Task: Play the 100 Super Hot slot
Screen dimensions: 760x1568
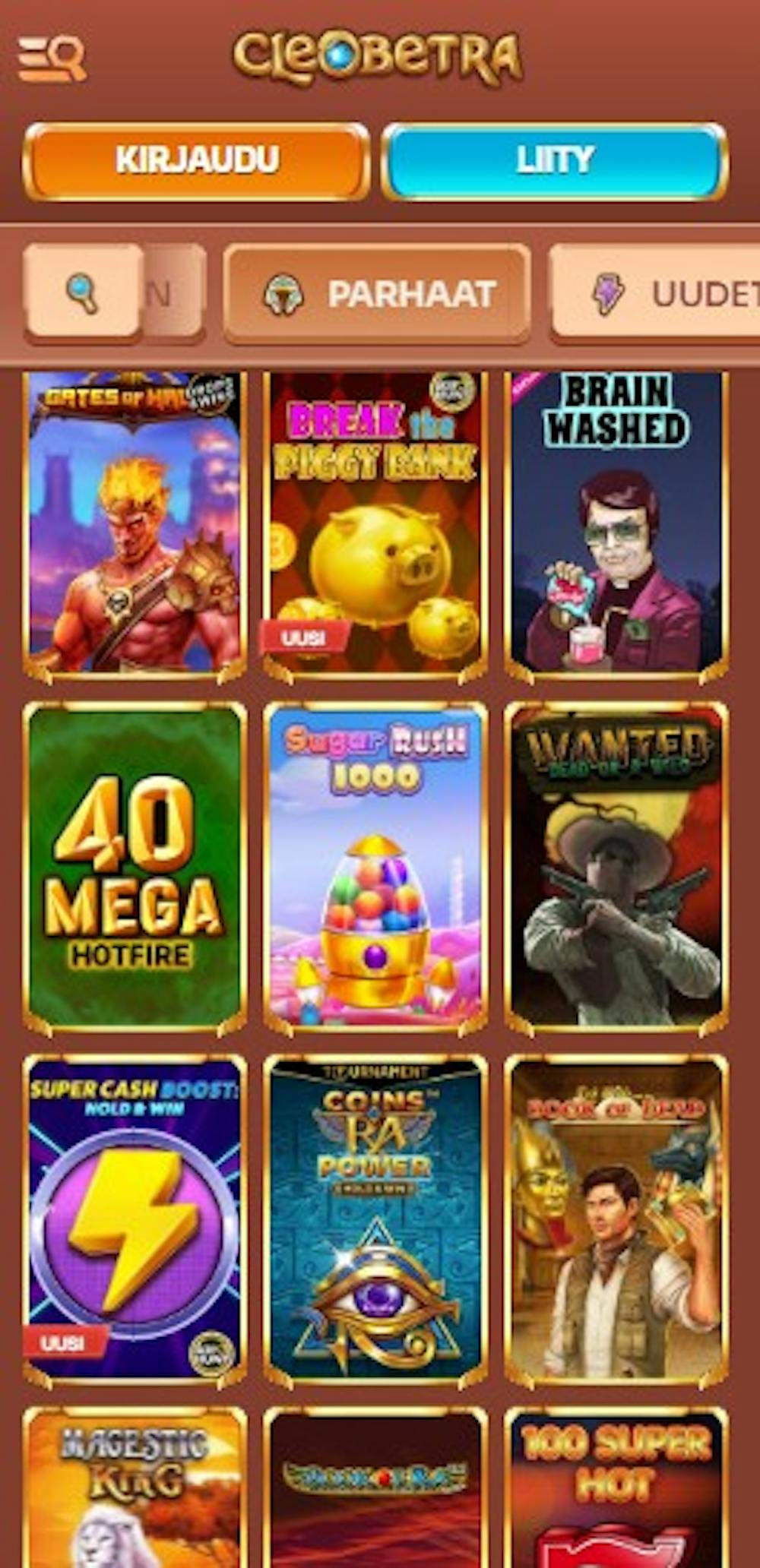Action: click(616, 1489)
